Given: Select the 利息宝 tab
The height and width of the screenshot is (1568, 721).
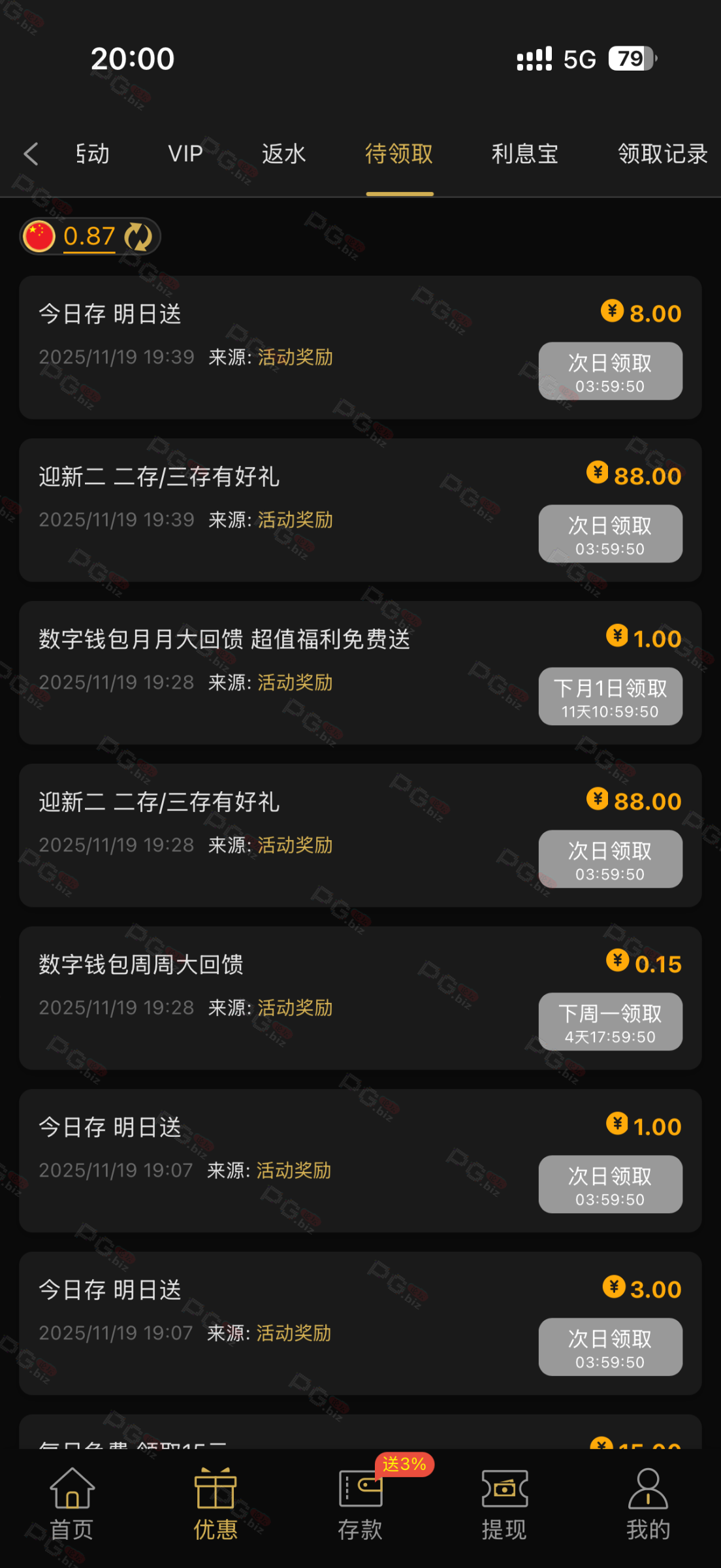Looking at the screenshot, I should (x=524, y=154).
